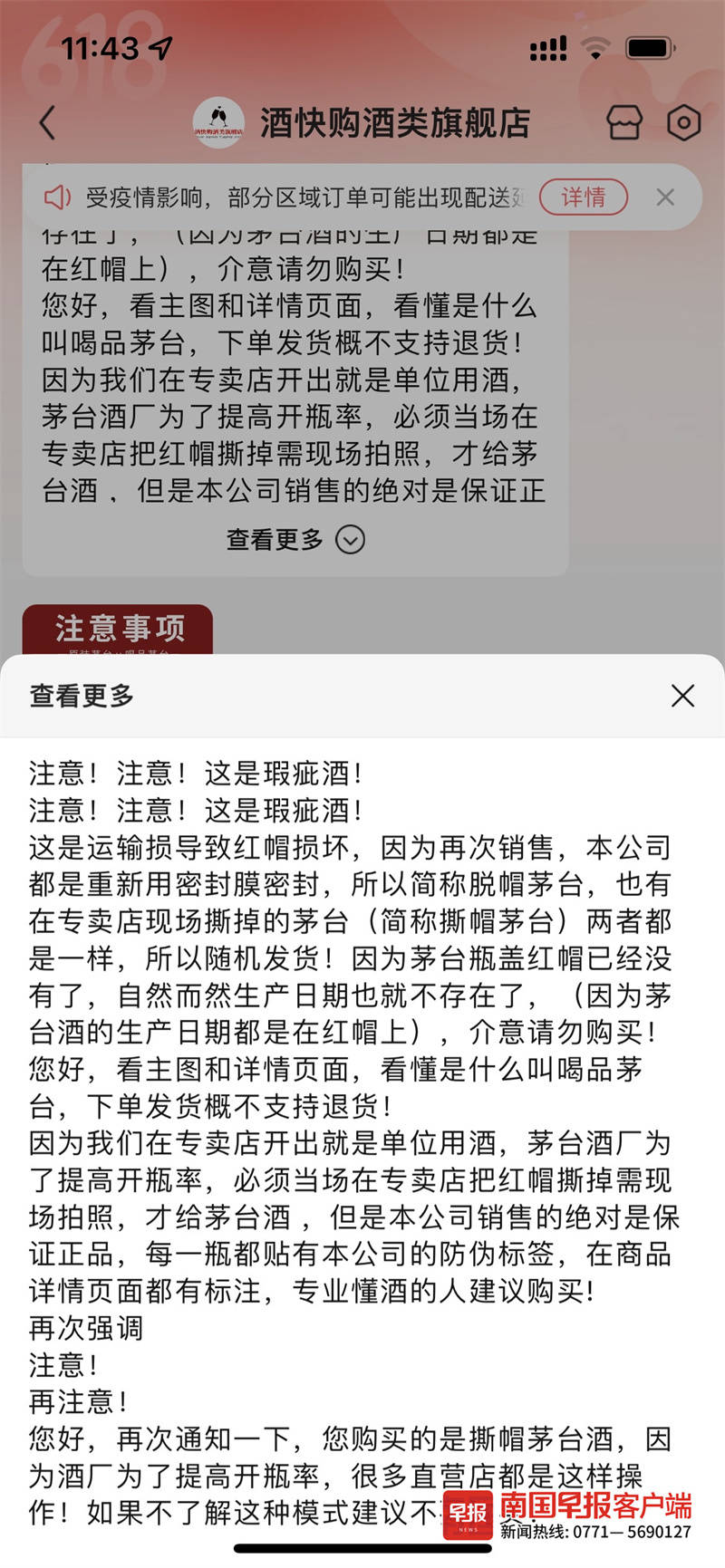725x1568 pixels.
Task: Open 详情 of the delivery notice
Action: 583,197
